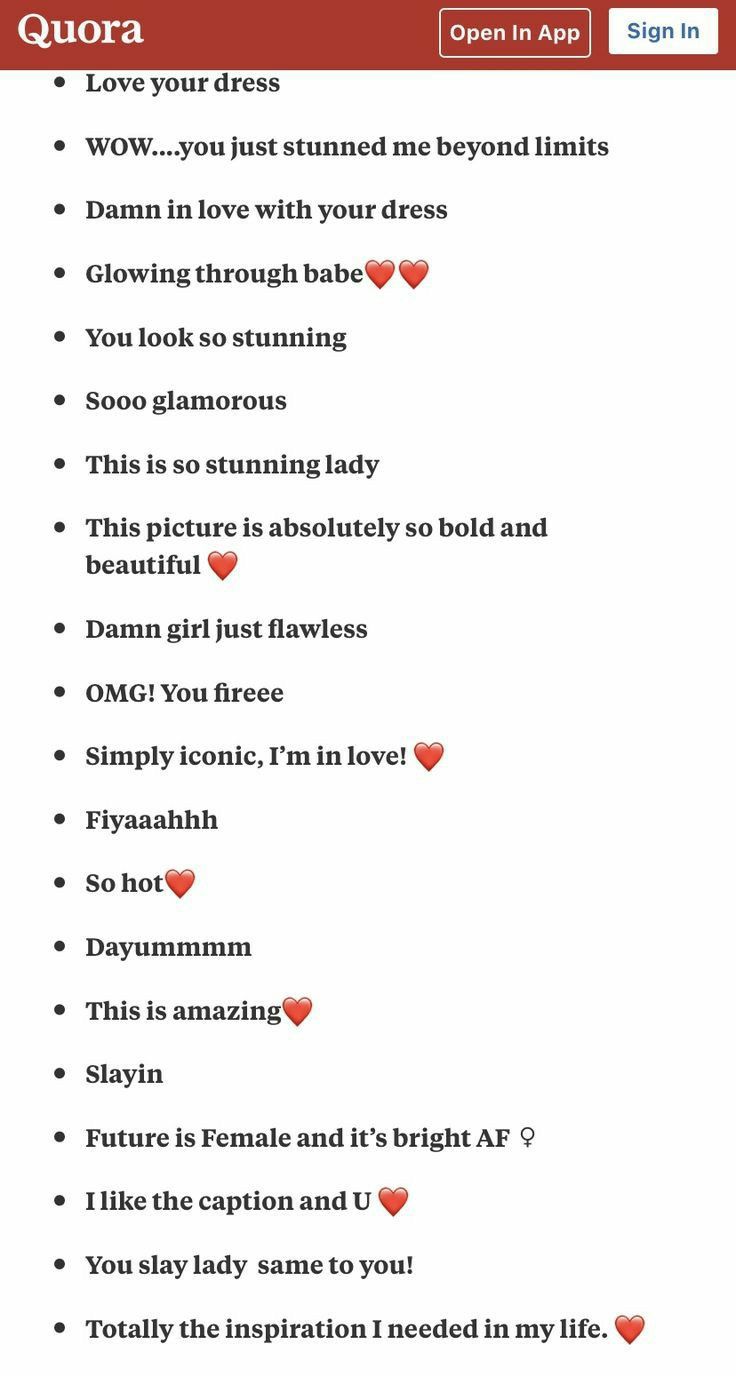Click the Quora logo in the header
The height and width of the screenshot is (1376, 736).
pyautogui.click(x=79, y=31)
